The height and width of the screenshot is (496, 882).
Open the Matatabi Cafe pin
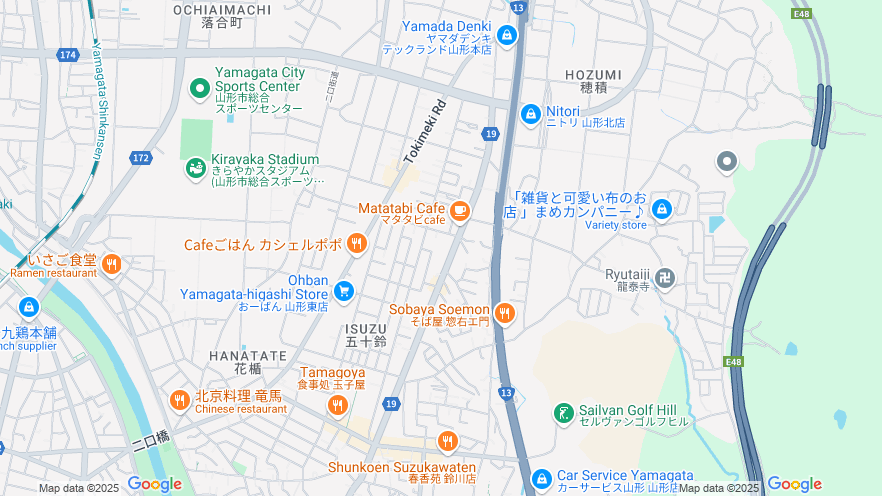tap(459, 211)
